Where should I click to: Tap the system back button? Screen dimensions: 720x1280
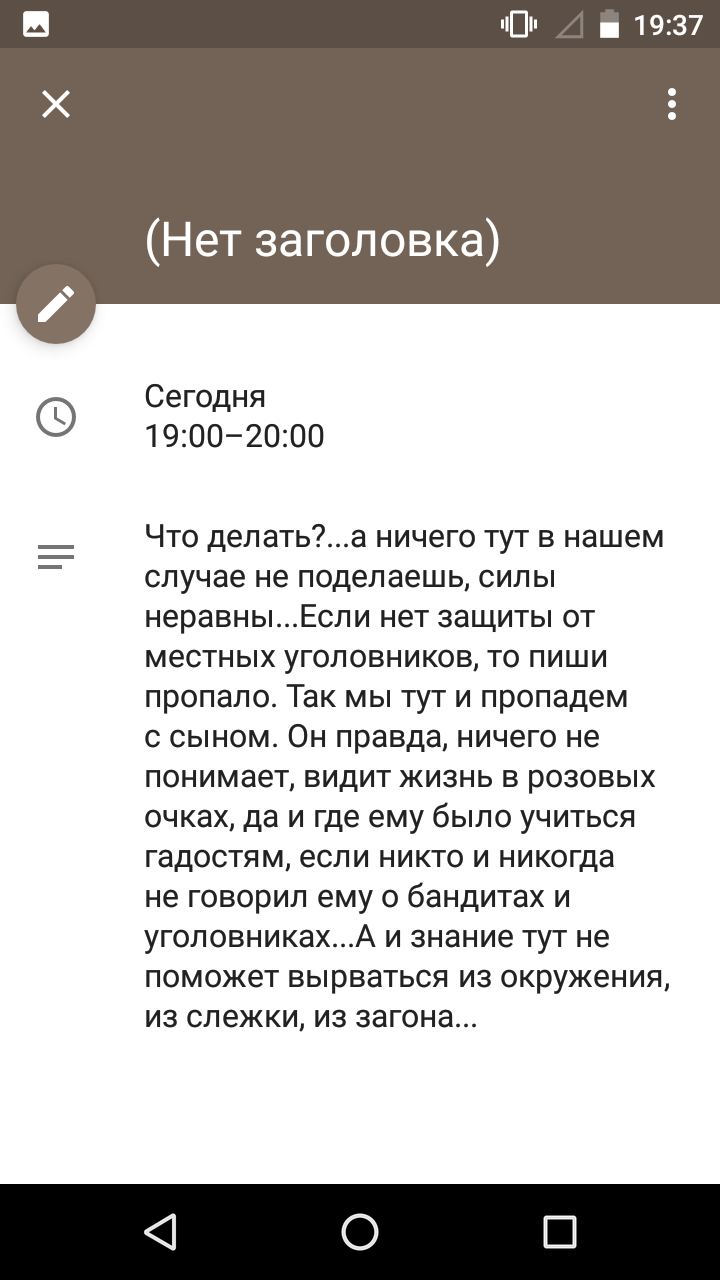(x=160, y=1232)
